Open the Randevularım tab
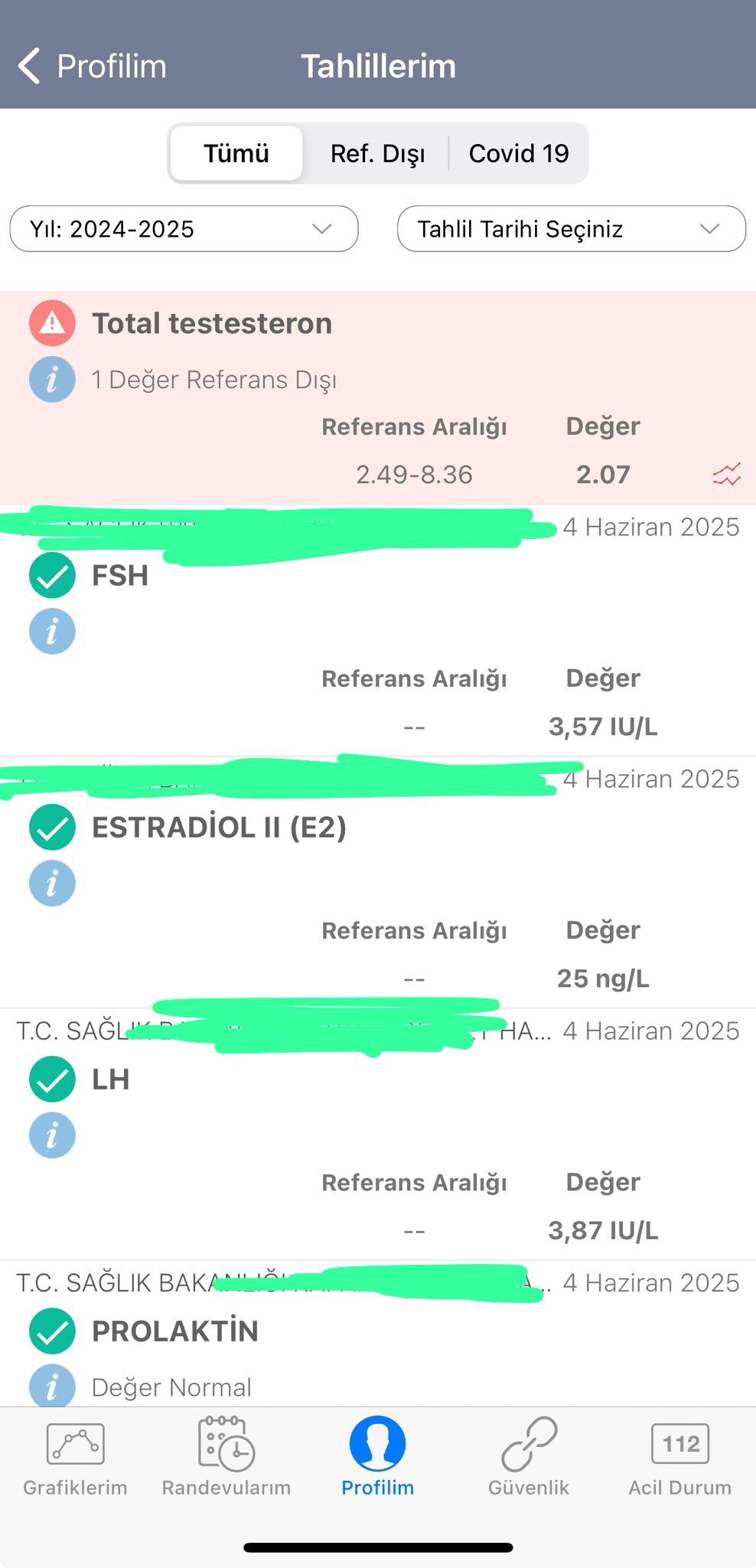Image resolution: width=756 pixels, height=1568 pixels. [226, 1459]
